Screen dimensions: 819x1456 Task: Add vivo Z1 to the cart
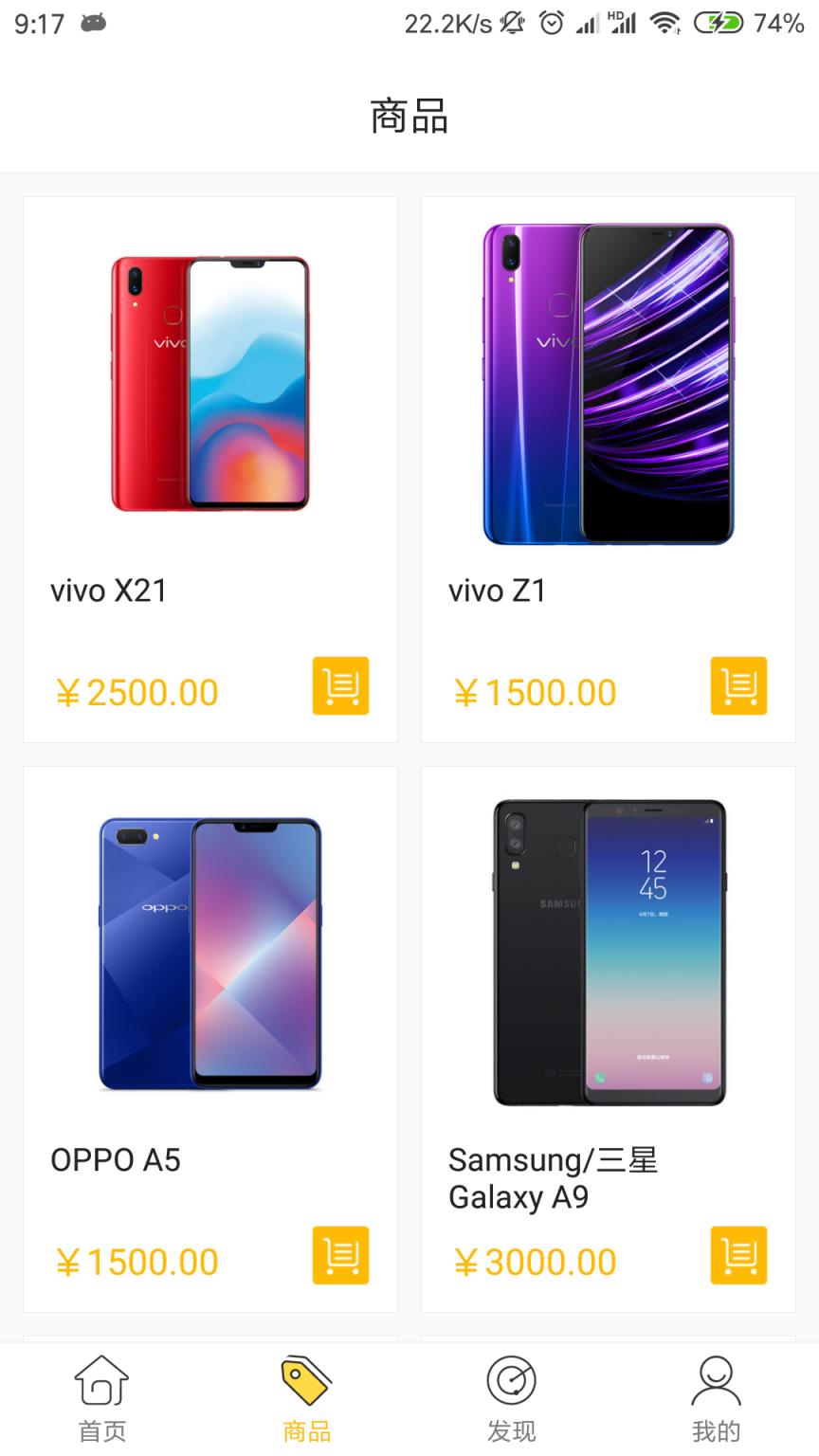click(738, 685)
